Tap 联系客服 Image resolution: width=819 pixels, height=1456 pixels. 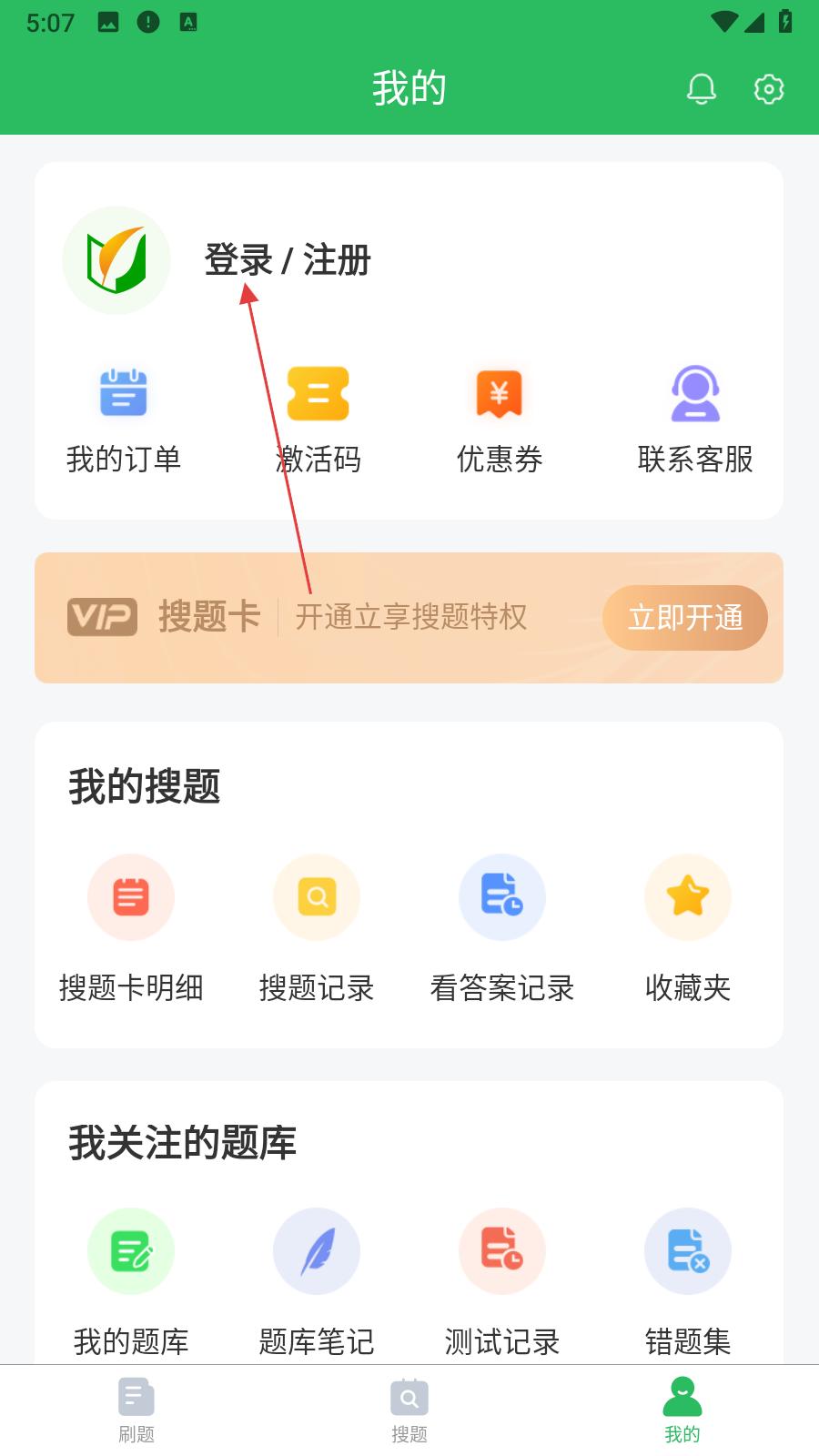pos(695,420)
